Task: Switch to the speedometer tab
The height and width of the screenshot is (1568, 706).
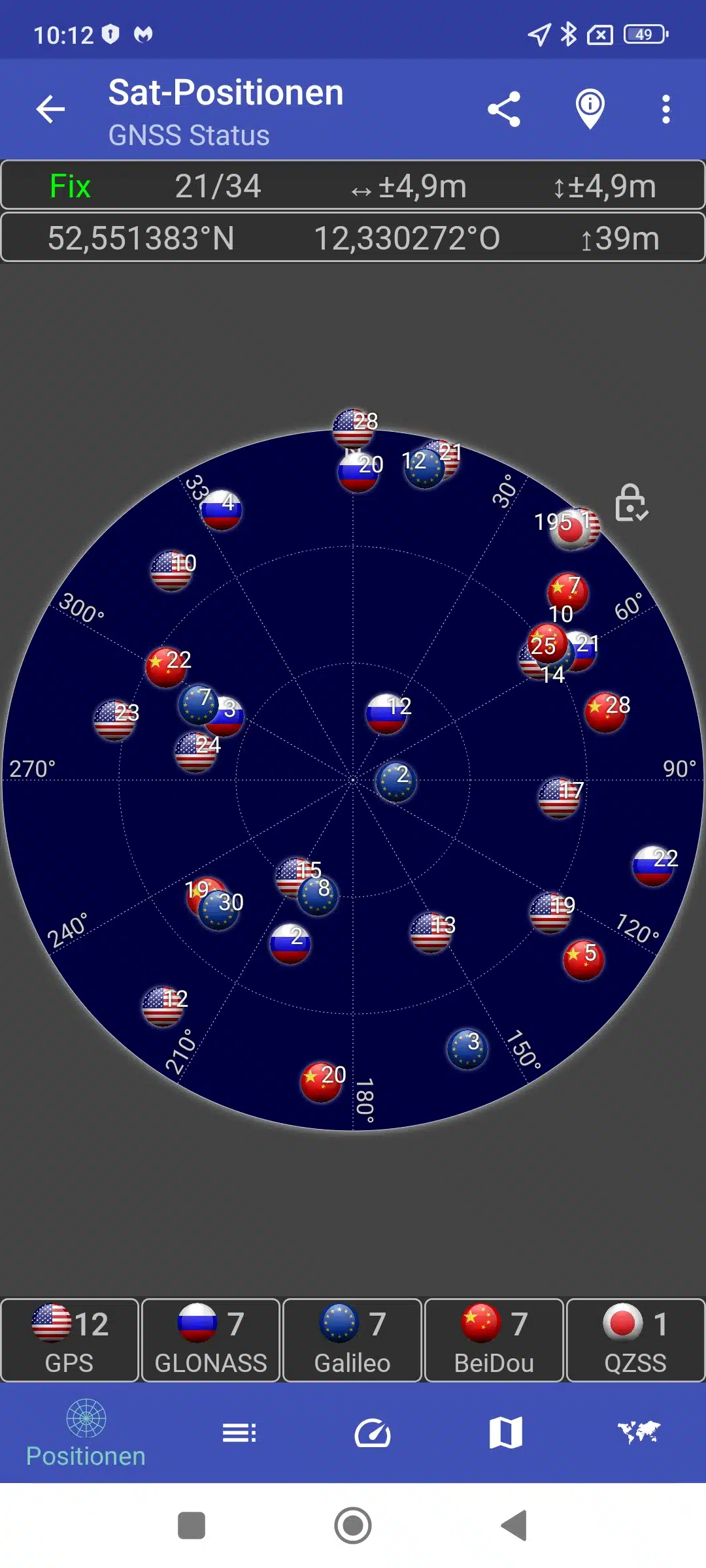Action: click(373, 1433)
